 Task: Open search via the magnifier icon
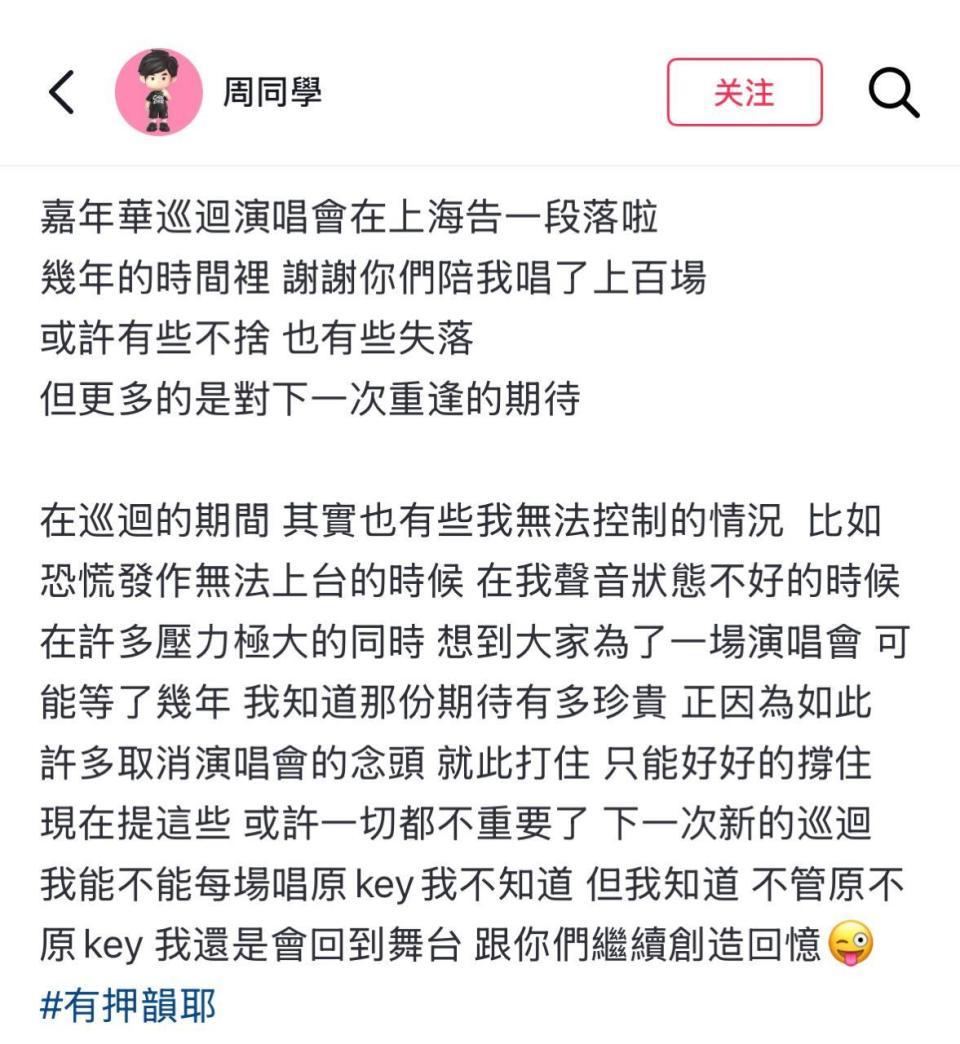(x=892, y=93)
